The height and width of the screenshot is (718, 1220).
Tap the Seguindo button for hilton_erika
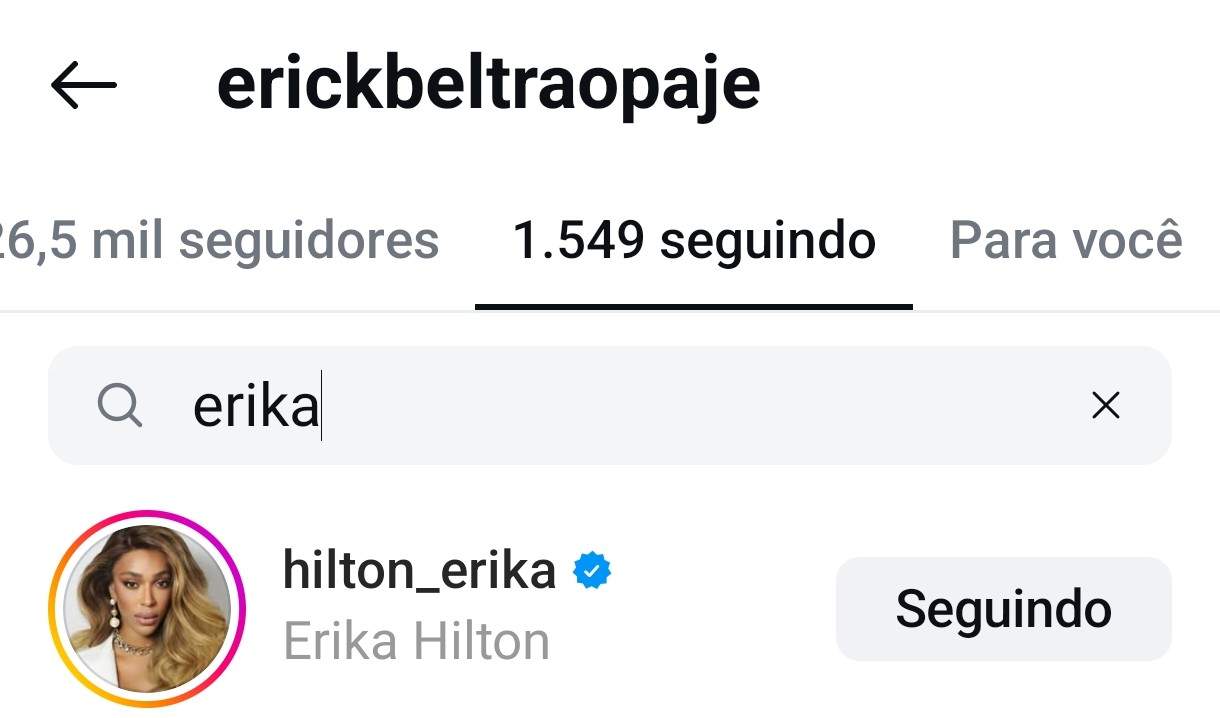click(x=1002, y=608)
